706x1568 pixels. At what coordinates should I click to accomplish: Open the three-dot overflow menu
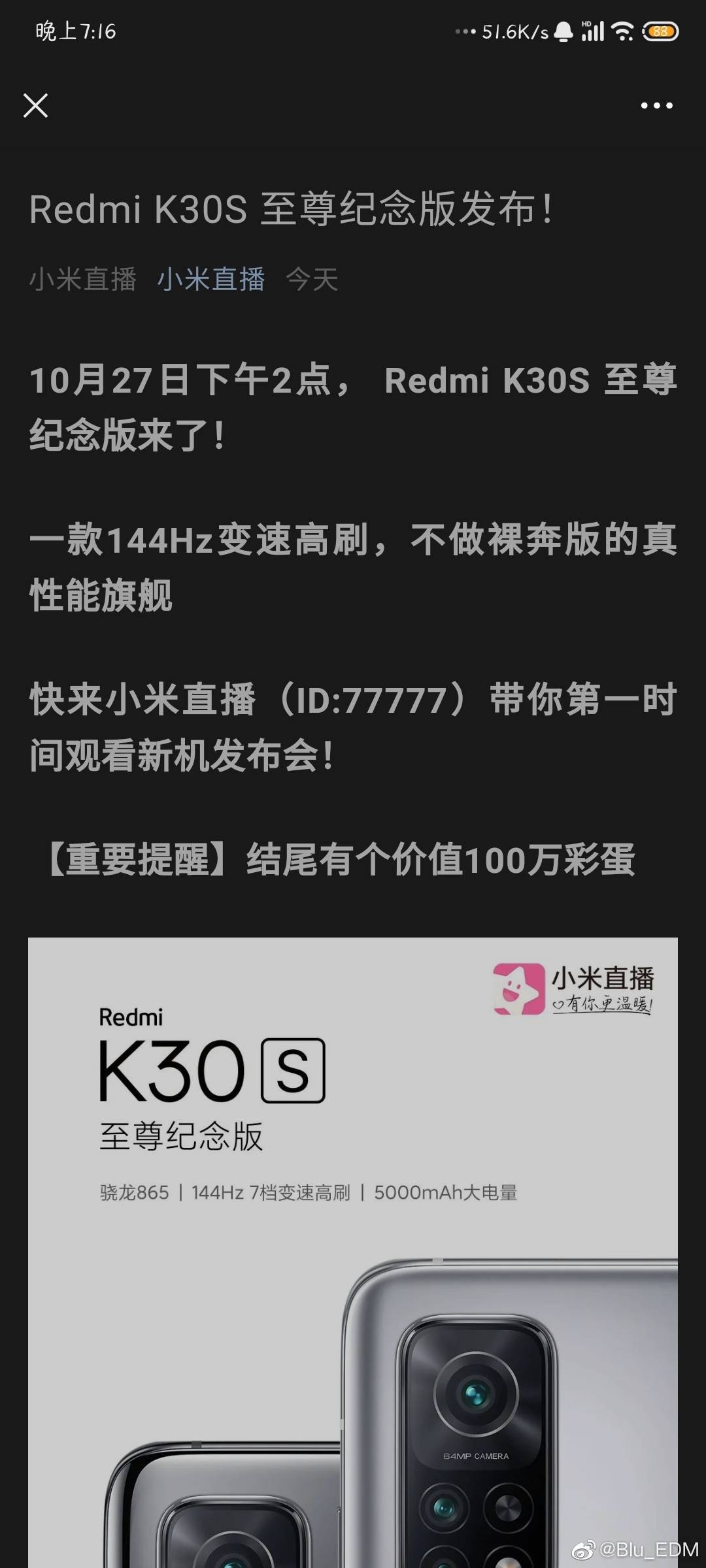656,105
